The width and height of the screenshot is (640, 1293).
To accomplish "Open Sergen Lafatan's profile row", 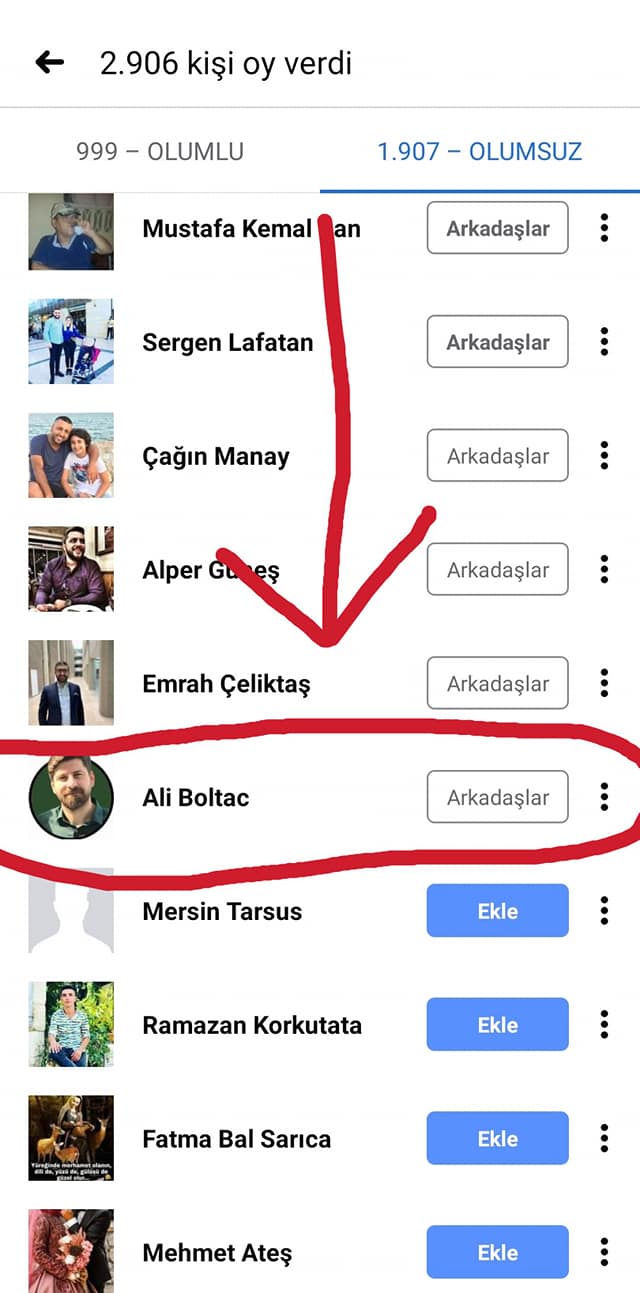I will [320, 342].
